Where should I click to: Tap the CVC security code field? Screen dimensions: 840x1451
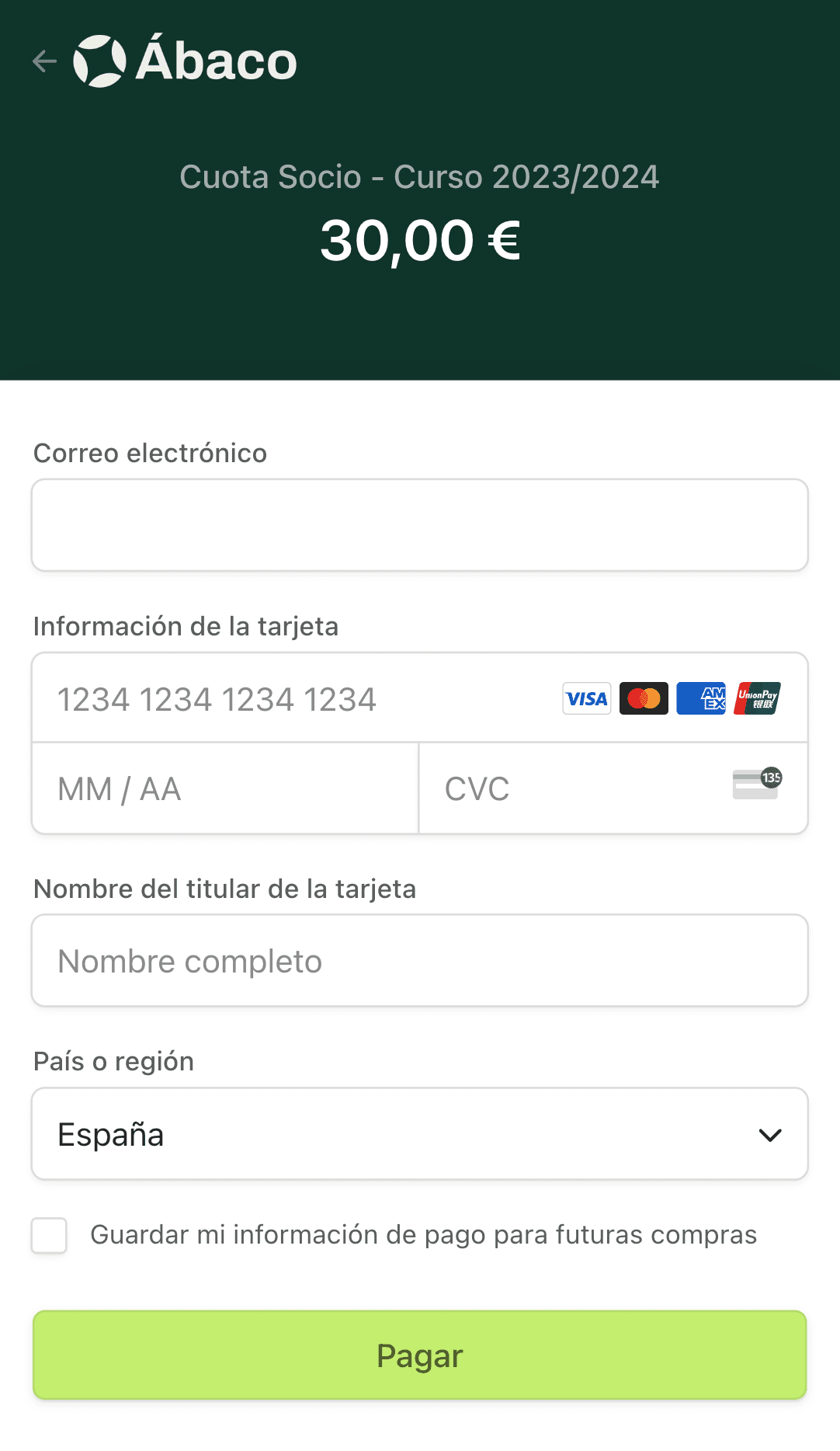tap(613, 788)
